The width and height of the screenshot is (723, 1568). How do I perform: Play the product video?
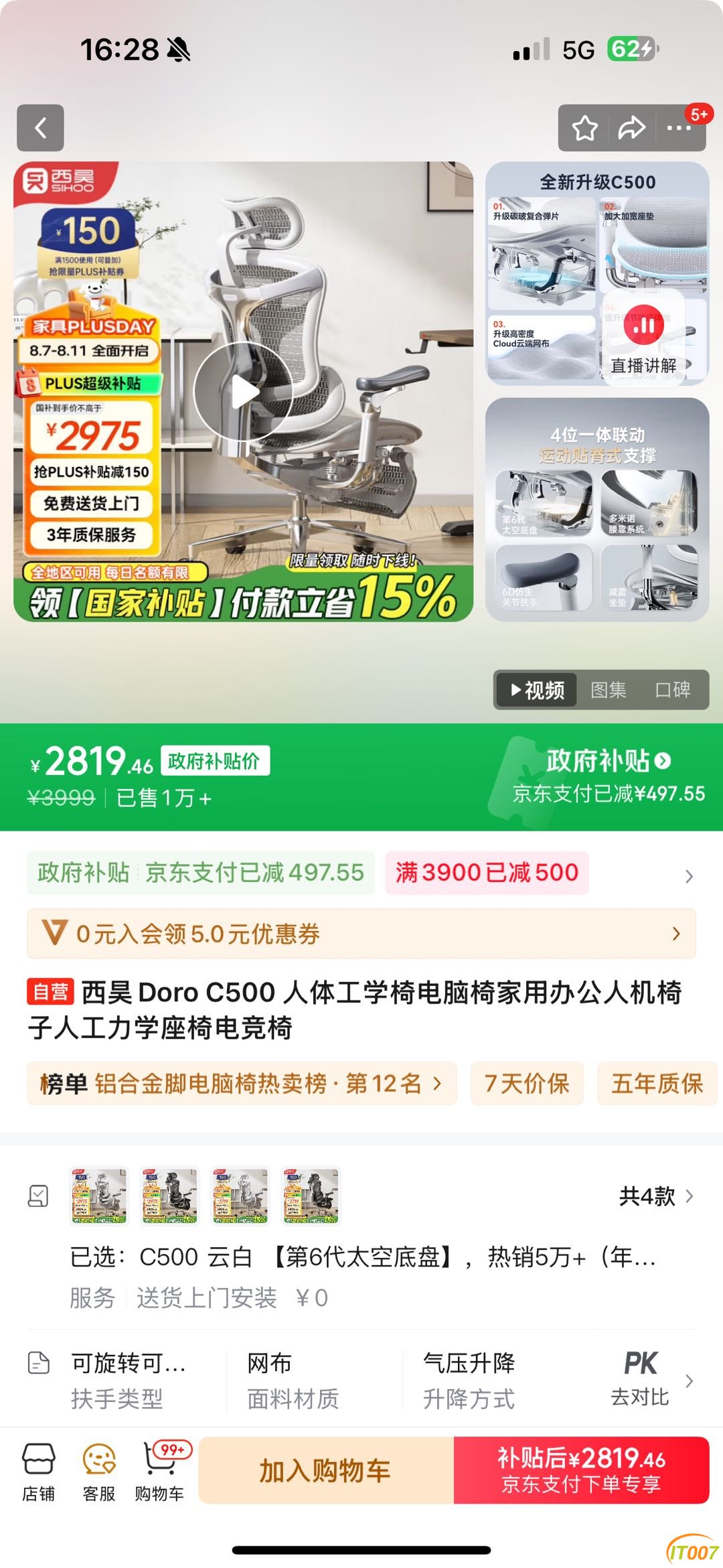pos(244,392)
